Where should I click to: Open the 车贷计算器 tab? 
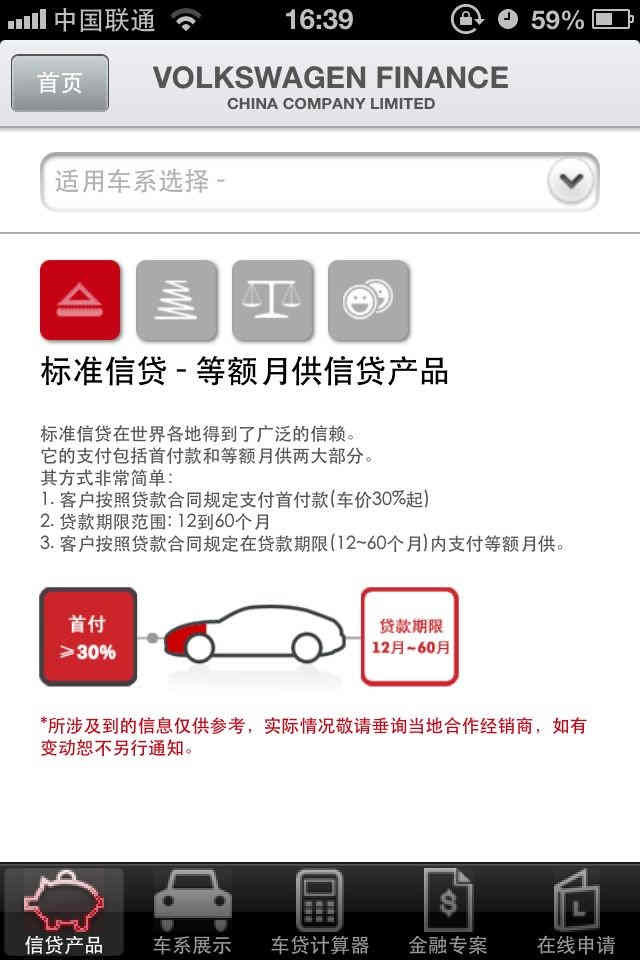coord(320,912)
